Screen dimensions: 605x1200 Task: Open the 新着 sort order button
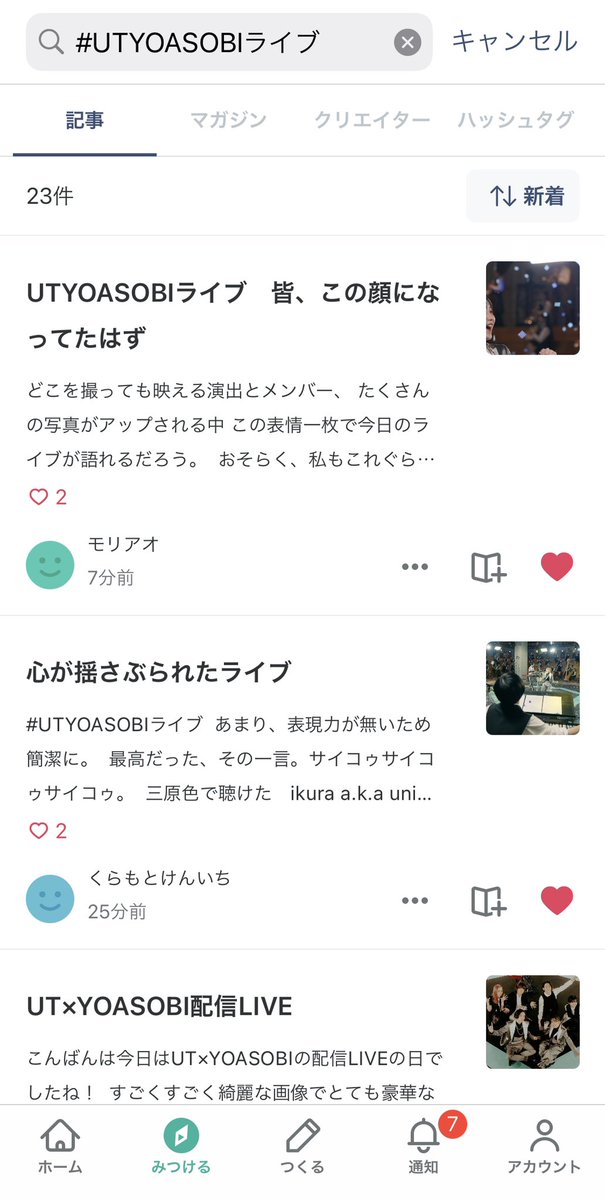(523, 196)
